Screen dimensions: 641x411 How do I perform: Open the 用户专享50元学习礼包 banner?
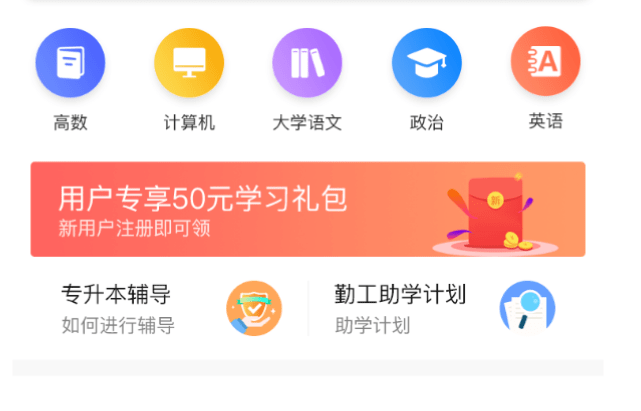[307, 210]
